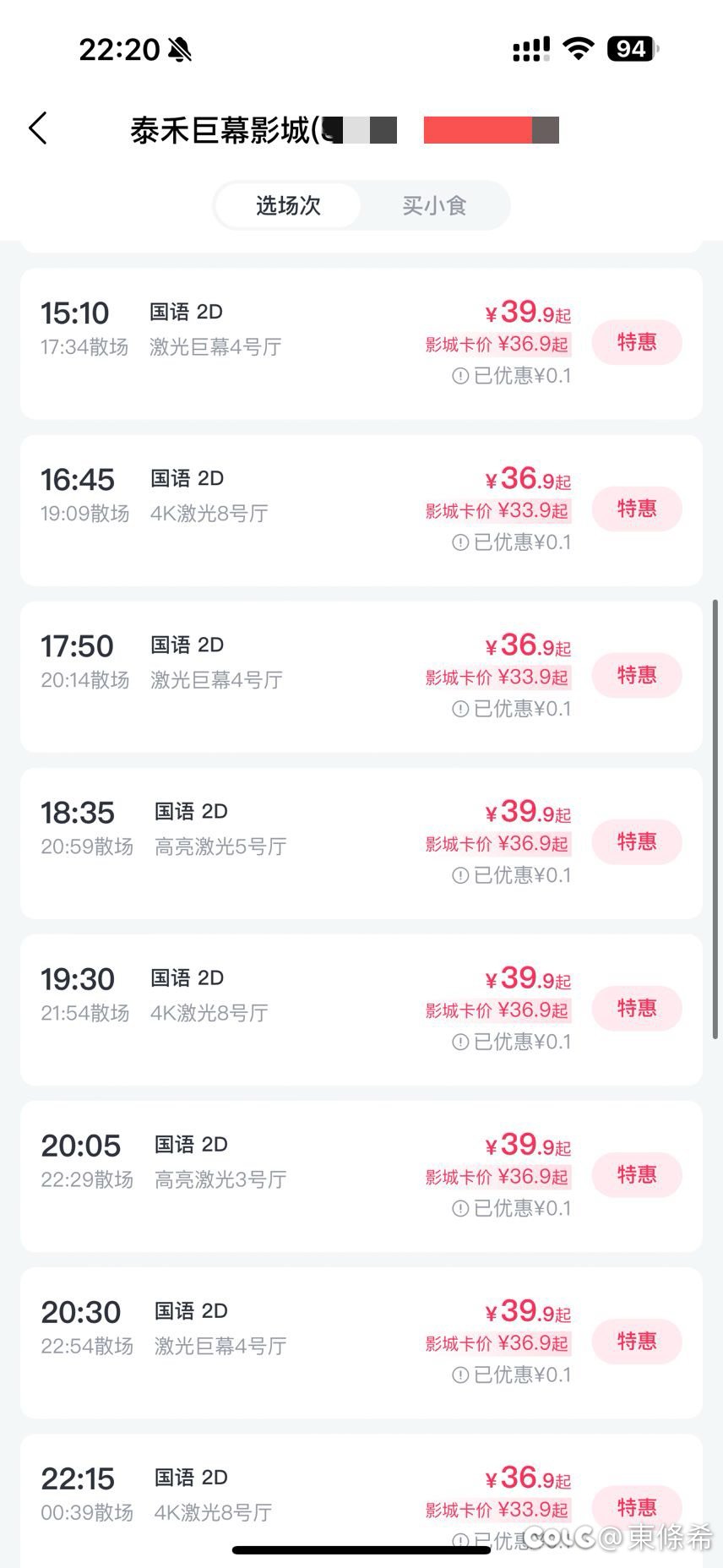Choose 特惠 on the 19:30 screening
This screenshot has width=723, height=1568.
(637, 1008)
